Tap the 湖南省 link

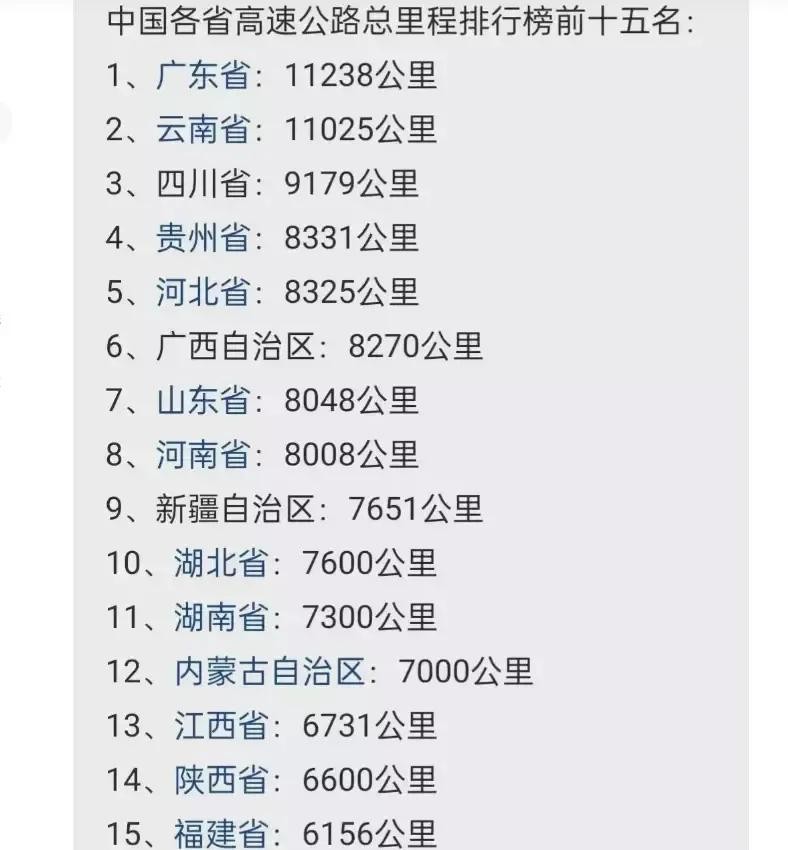[220, 617]
